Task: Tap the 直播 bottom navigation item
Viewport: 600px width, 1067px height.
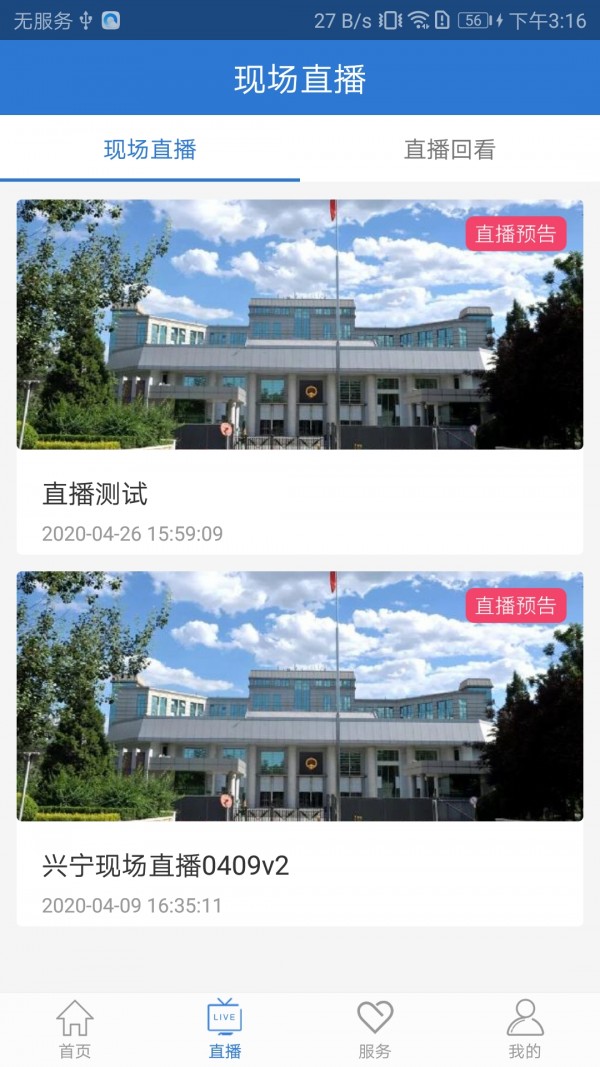Action: click(x=225, y=1029)
